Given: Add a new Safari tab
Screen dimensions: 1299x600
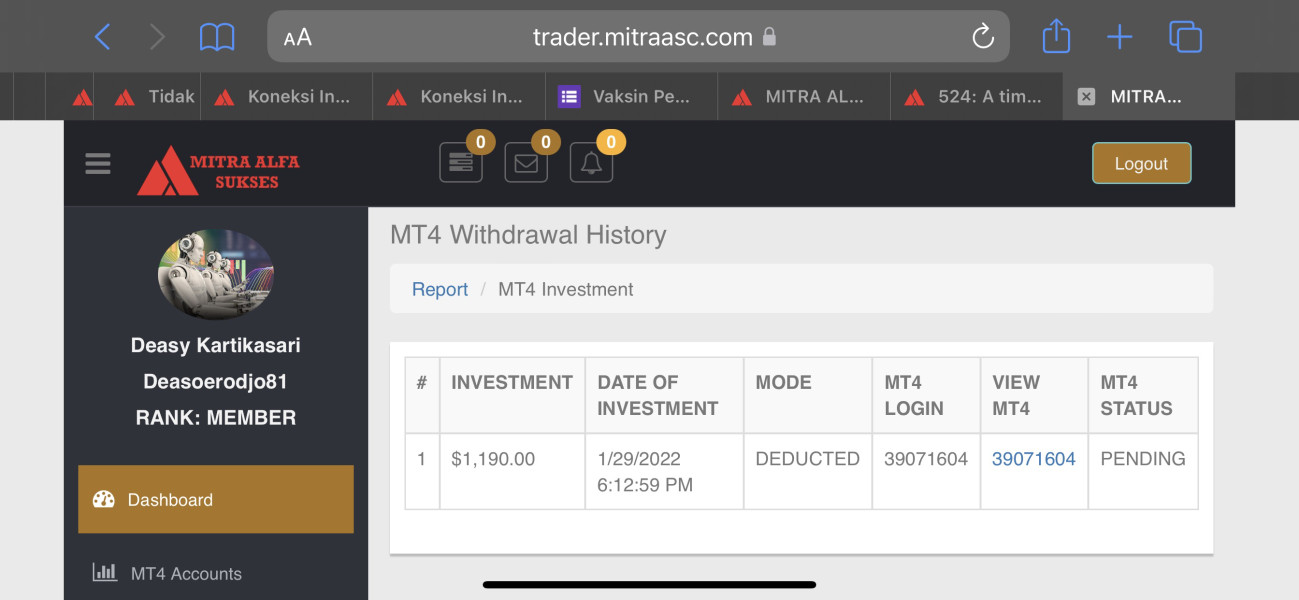Looking at the screenshot, I should tap(1120, 38).
